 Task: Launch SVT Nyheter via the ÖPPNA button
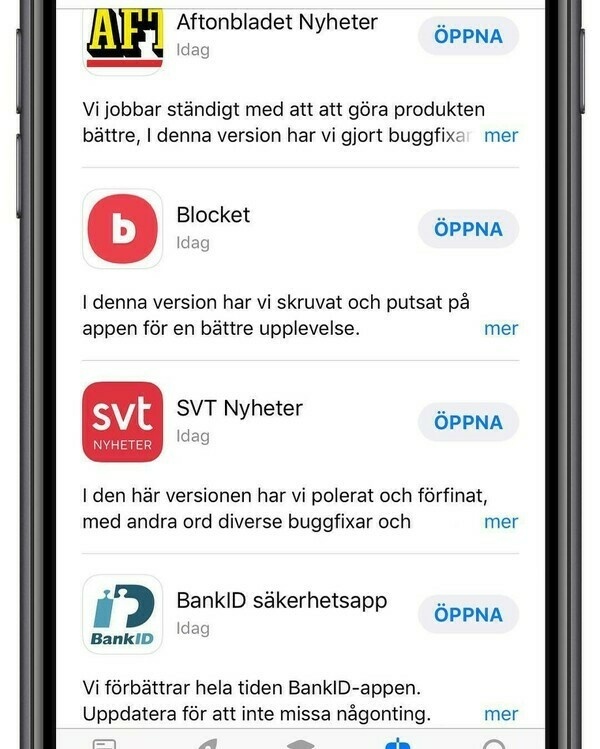click(x=468, y=422)
